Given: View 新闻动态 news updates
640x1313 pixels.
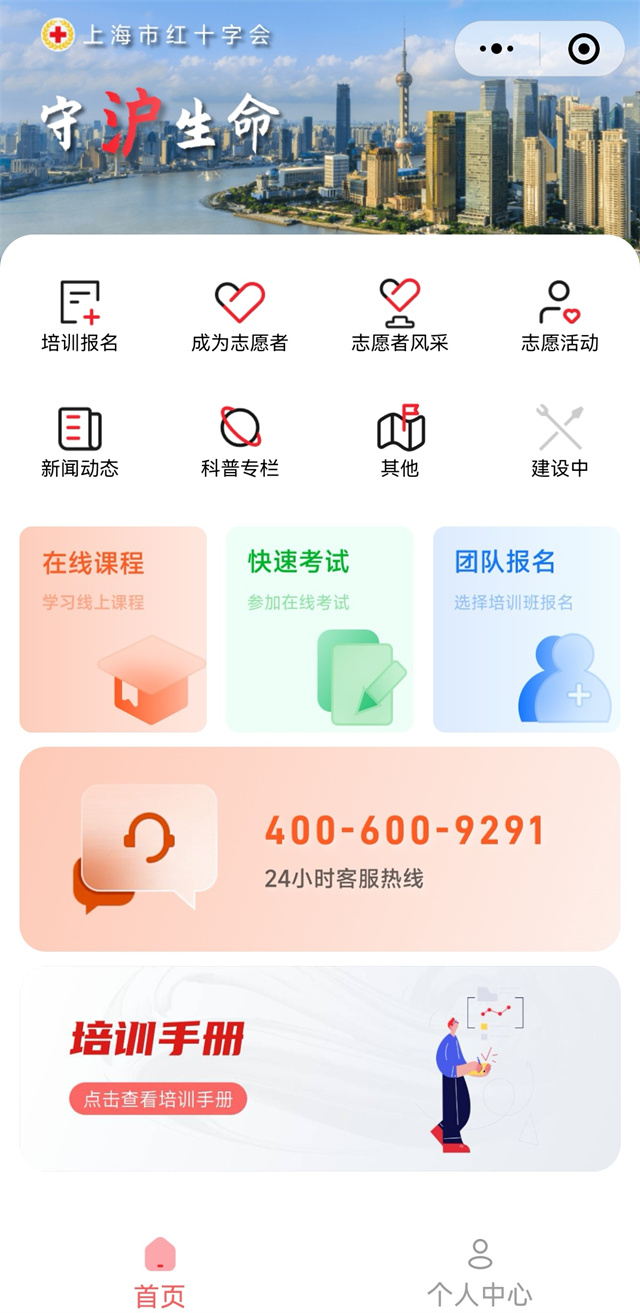Looking at the screenshot, I should click(80, 441).
